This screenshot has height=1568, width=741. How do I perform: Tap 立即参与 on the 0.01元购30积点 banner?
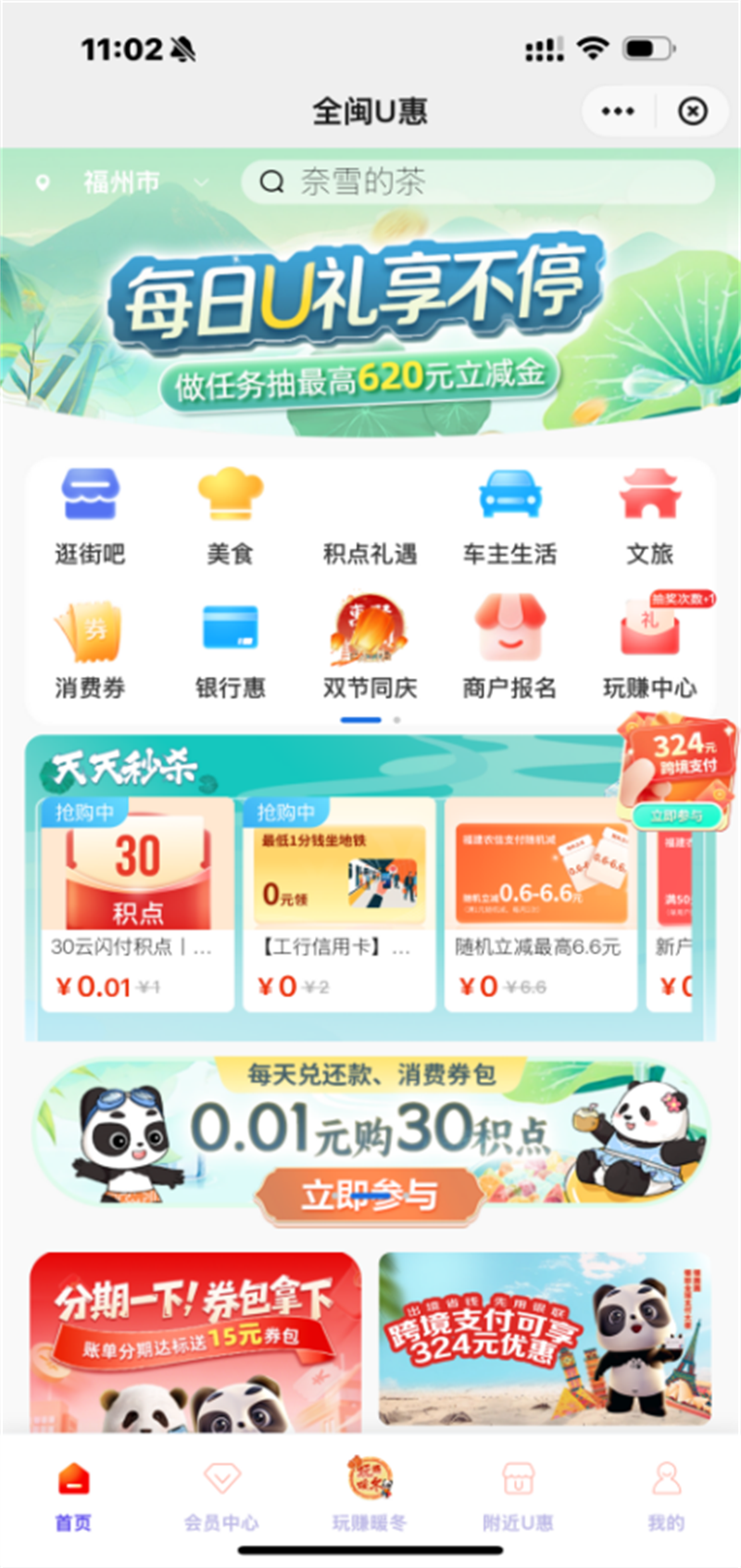369,1195
